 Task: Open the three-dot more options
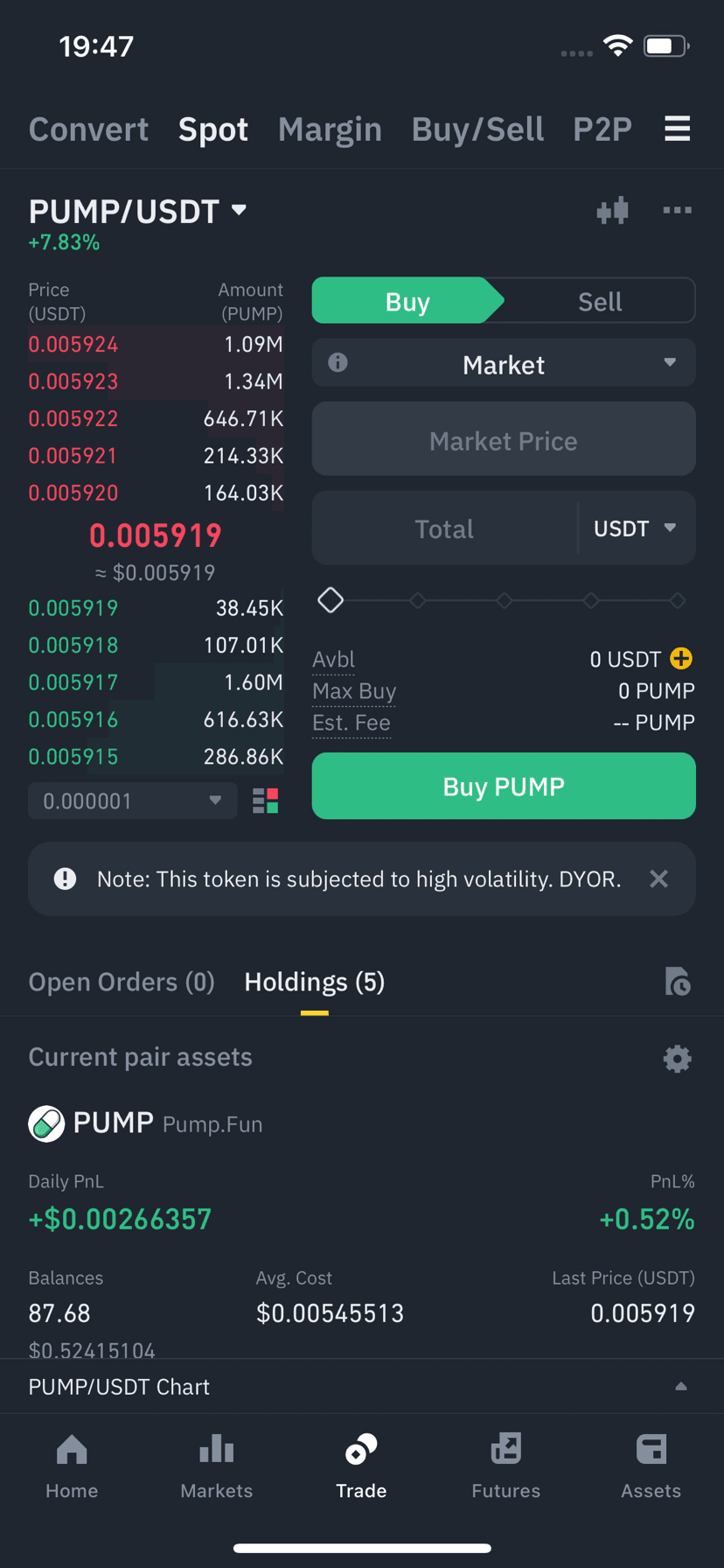(x=677, y=210)
